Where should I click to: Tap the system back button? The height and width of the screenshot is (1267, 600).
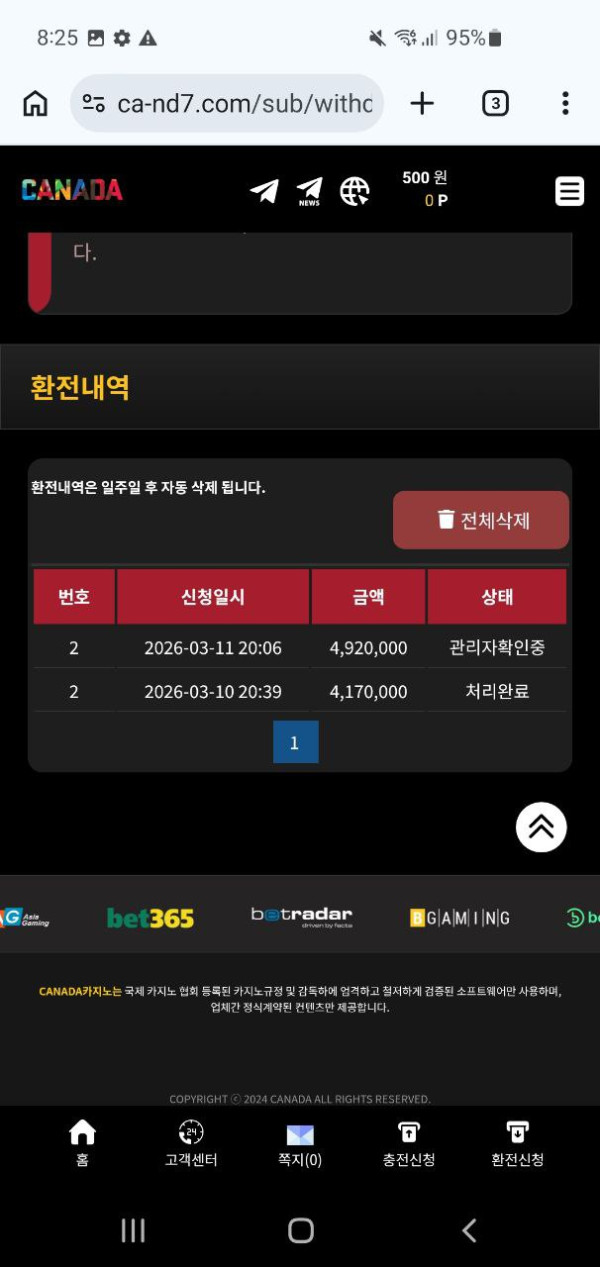click(468, 1230)
